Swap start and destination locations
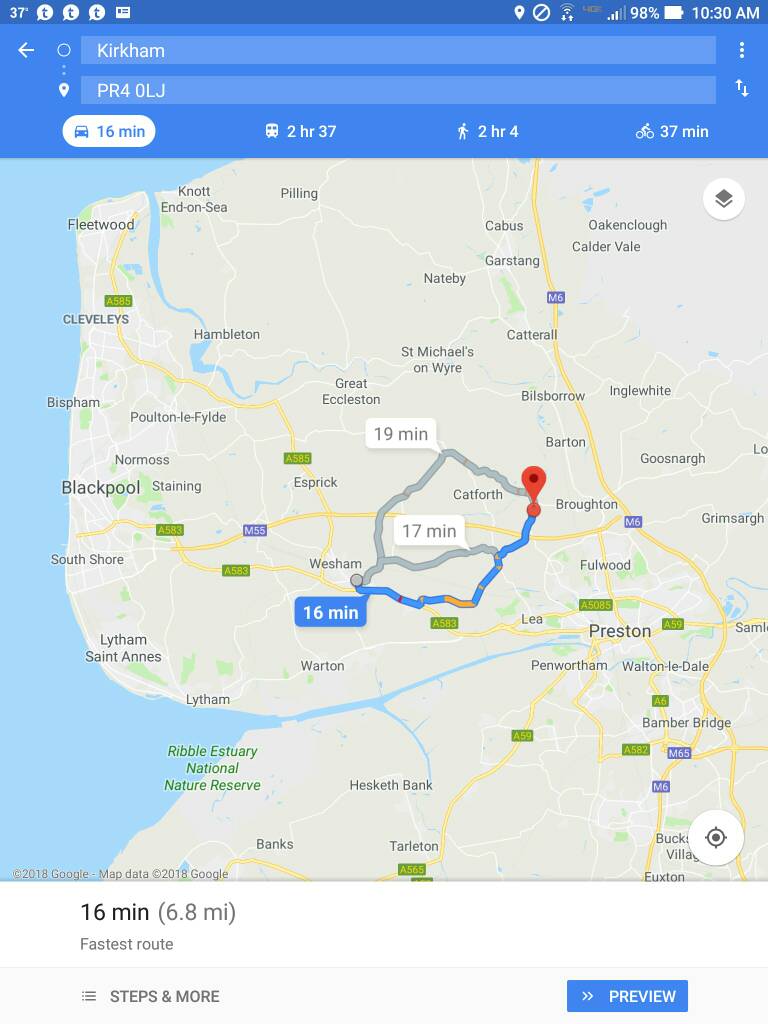The image size is (768, 1024). [741, 89]
